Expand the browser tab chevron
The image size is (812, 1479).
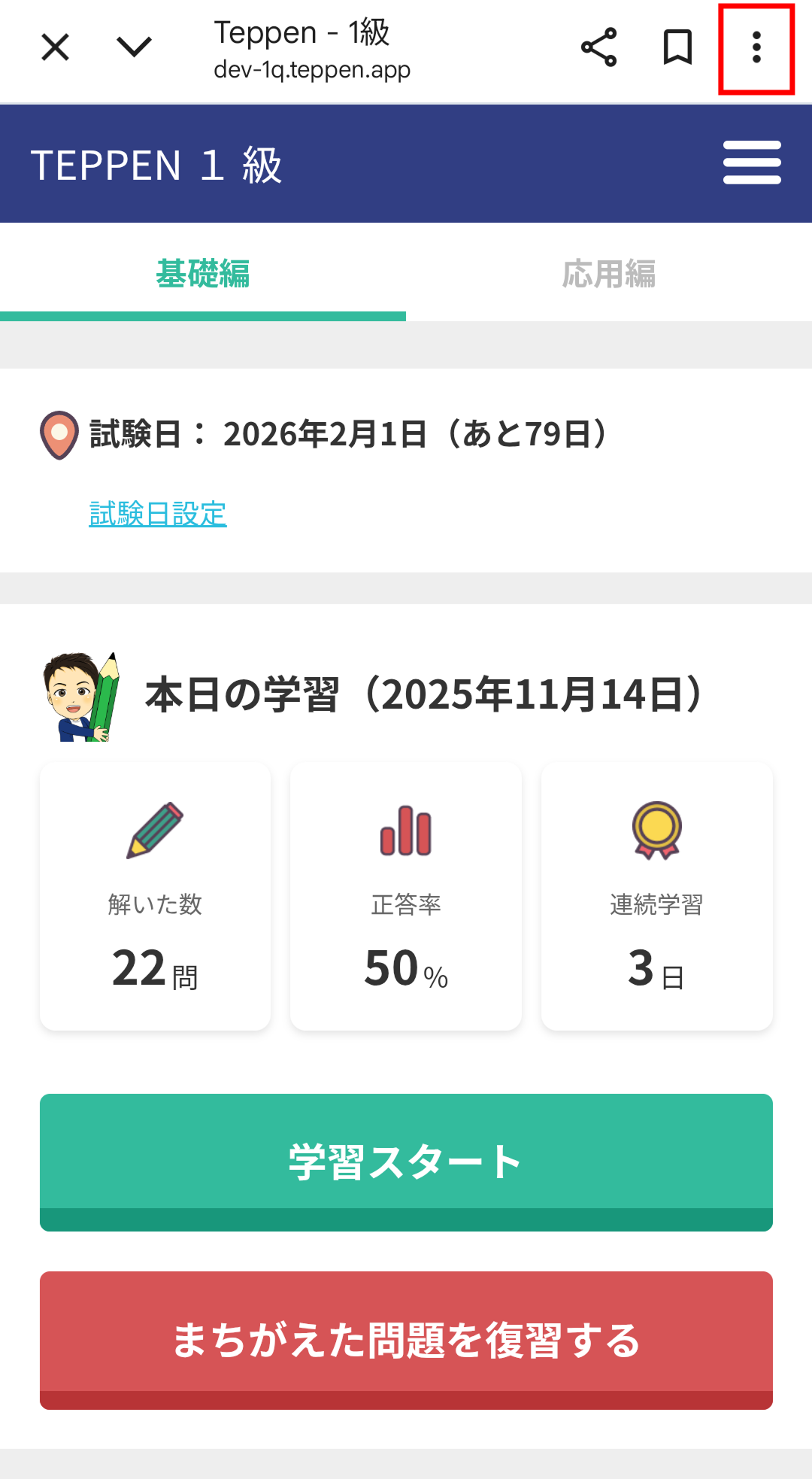[135, 48]
